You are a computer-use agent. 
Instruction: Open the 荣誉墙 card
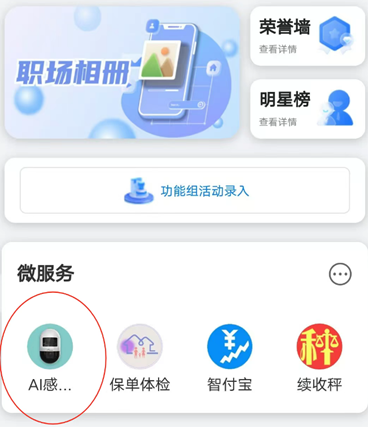pos(307,36)
